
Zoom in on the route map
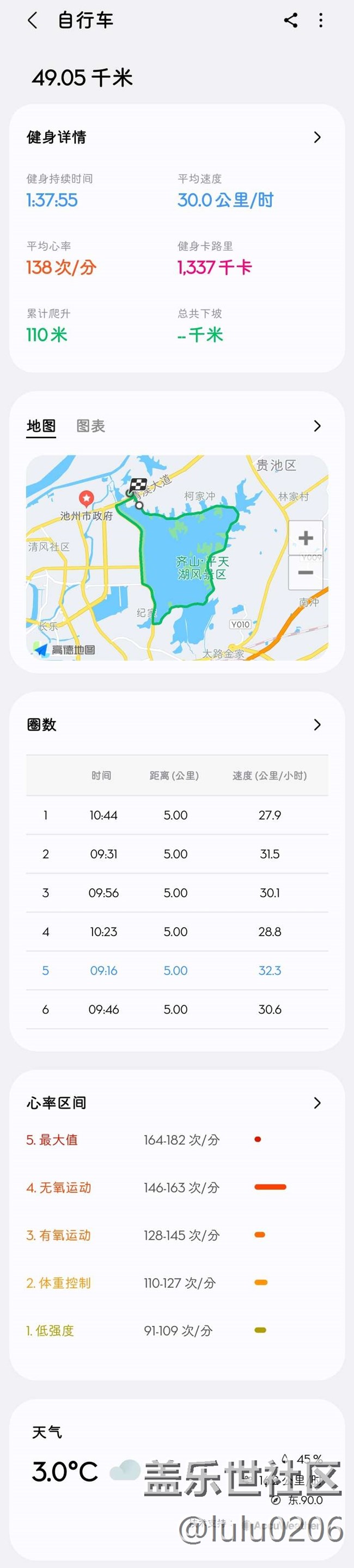[305, 538]
